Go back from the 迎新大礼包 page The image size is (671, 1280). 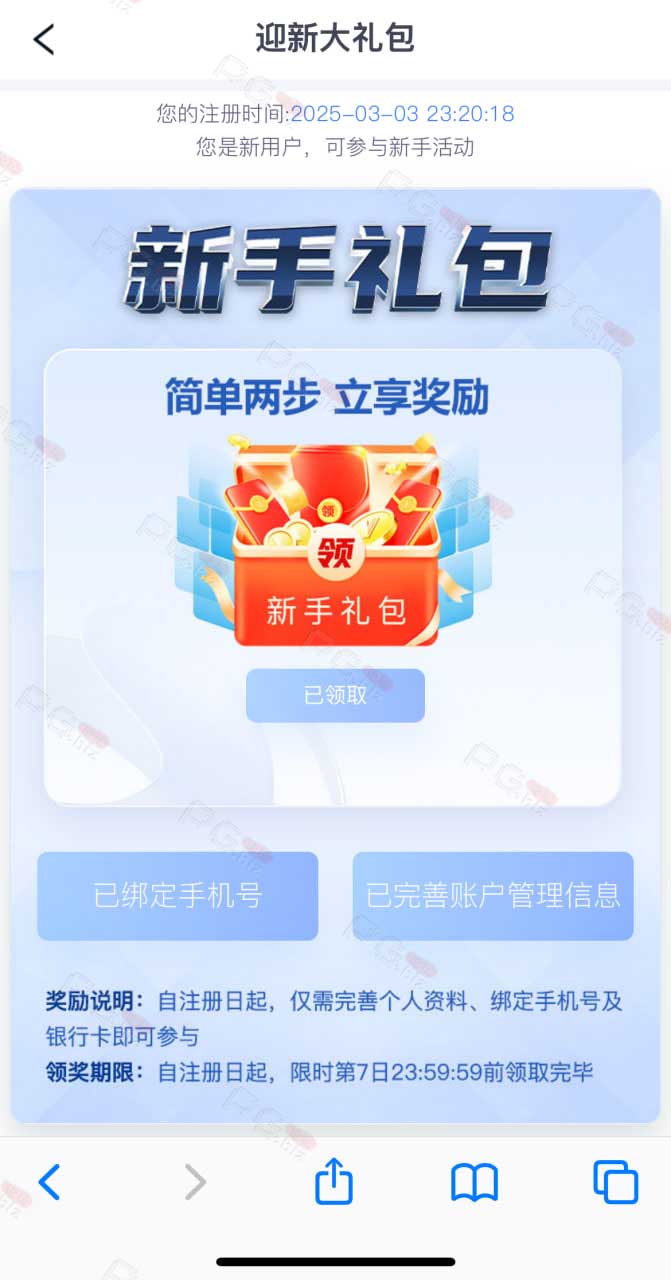click(x=44, y=39)
